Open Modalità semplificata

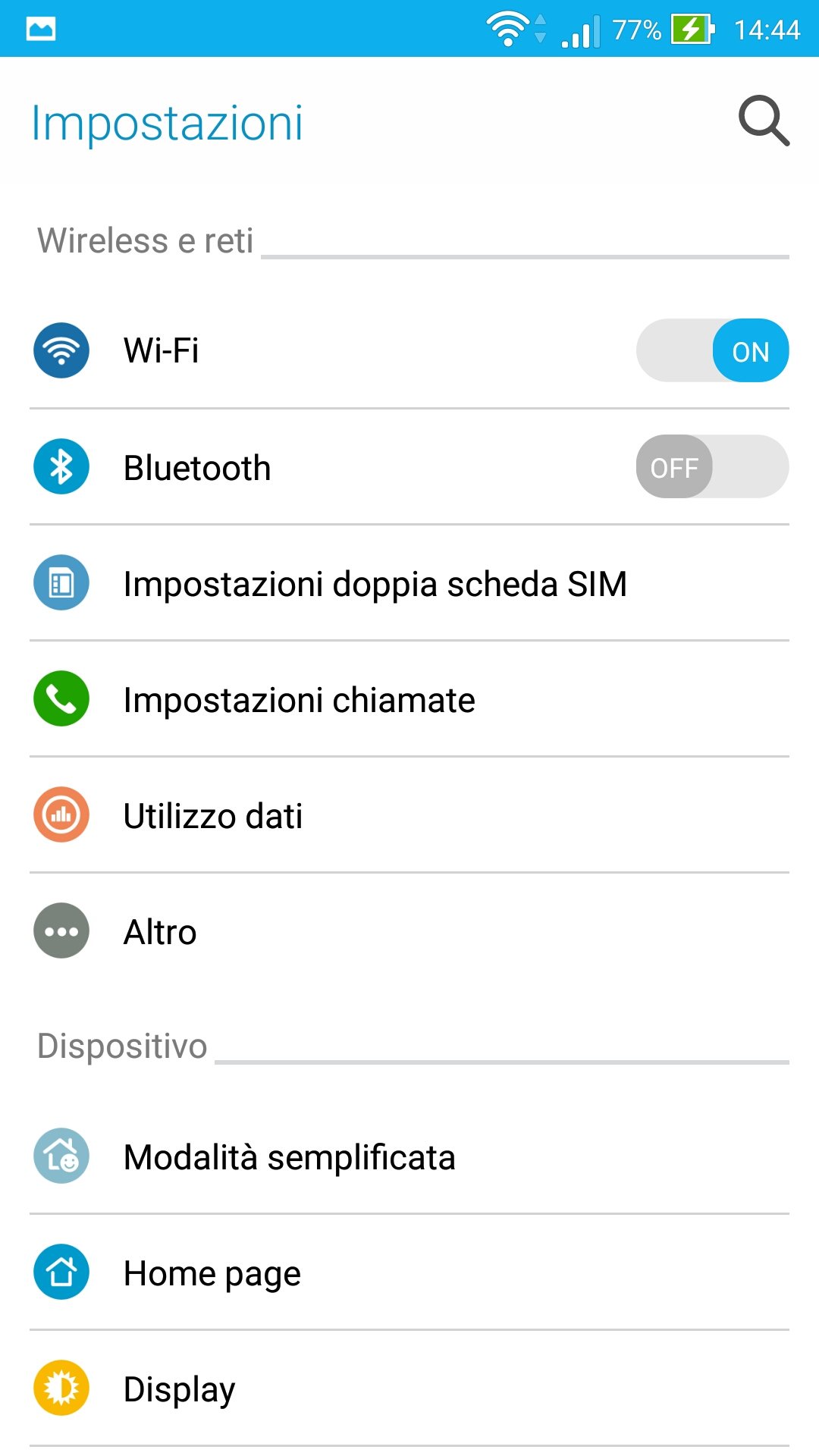pos(409,1156)
